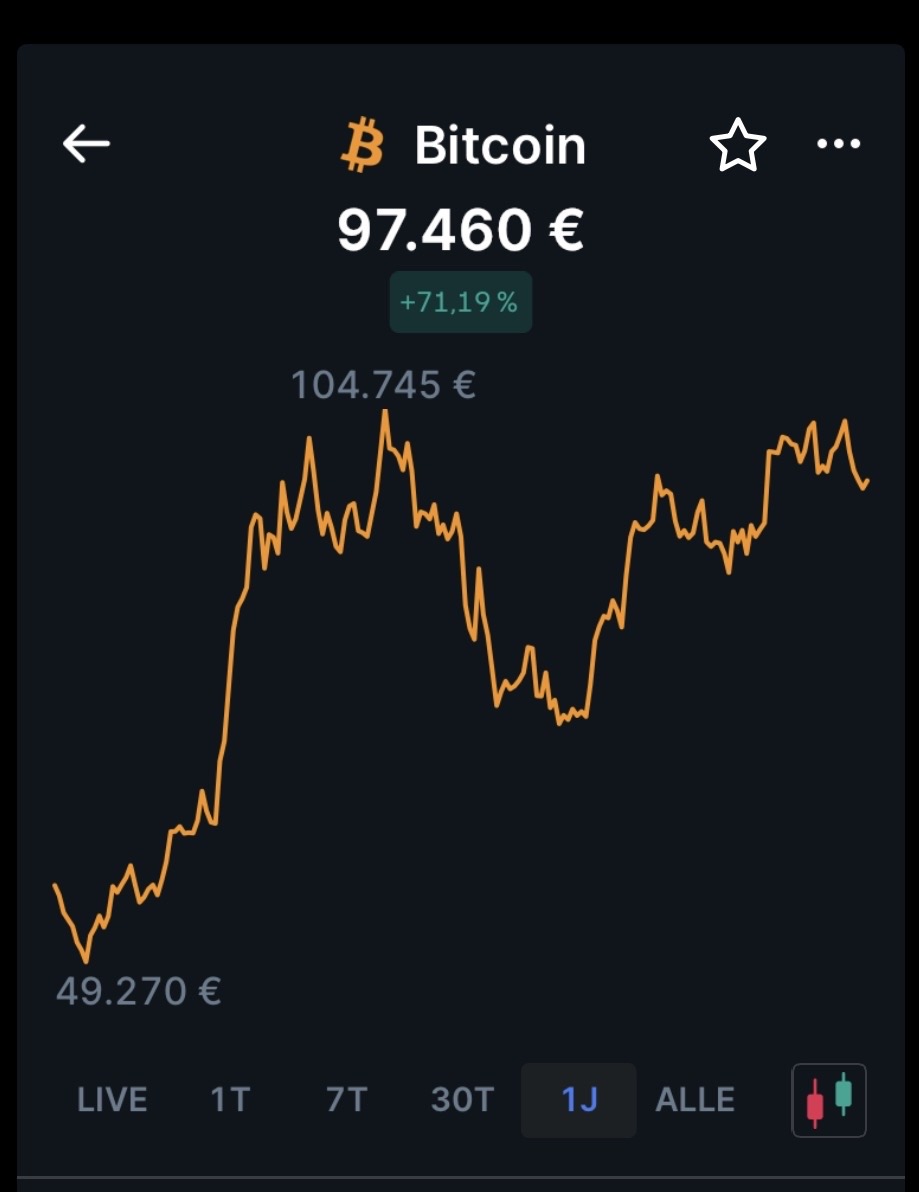
Task: Switch to candlestick chart view
Action: [x=829, y=1100]
